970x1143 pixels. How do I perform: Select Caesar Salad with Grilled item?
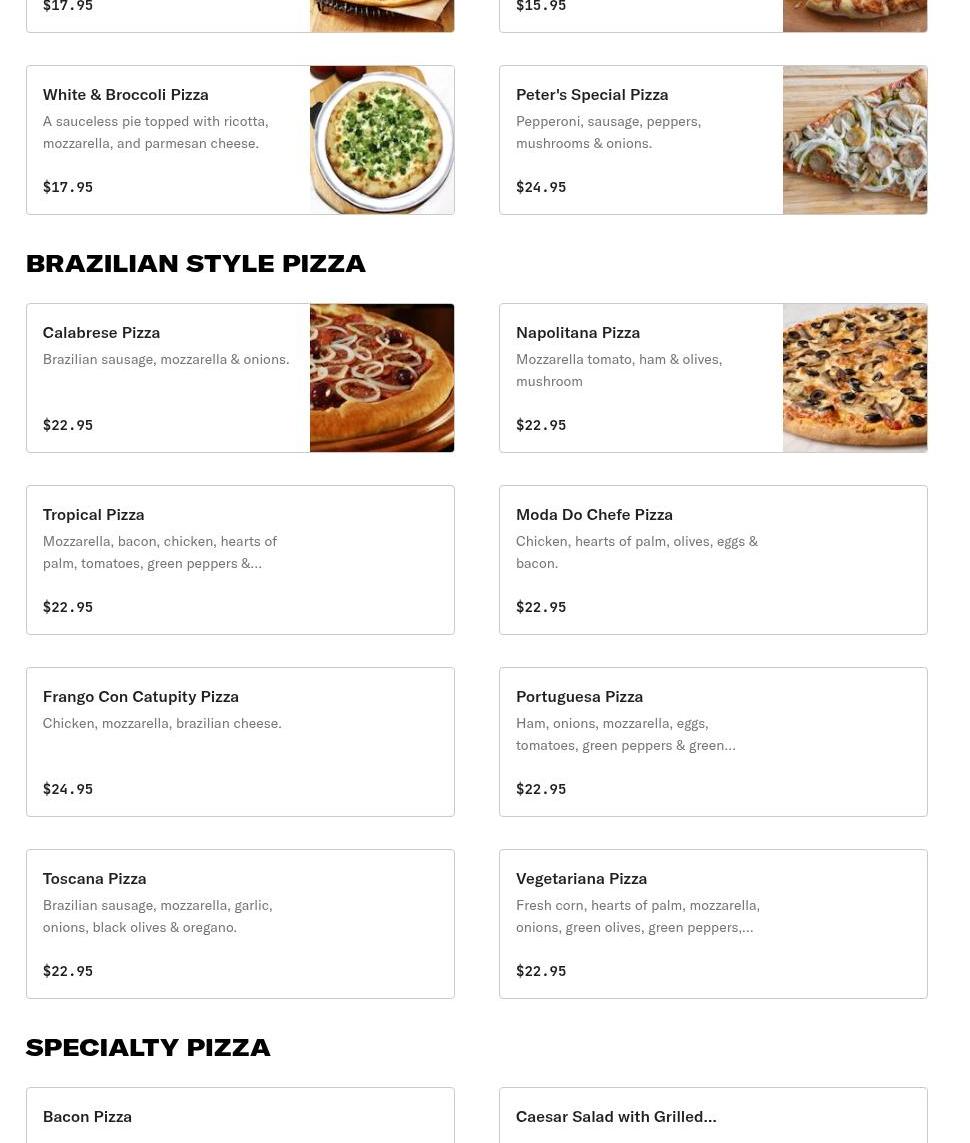coord(713,1117)
